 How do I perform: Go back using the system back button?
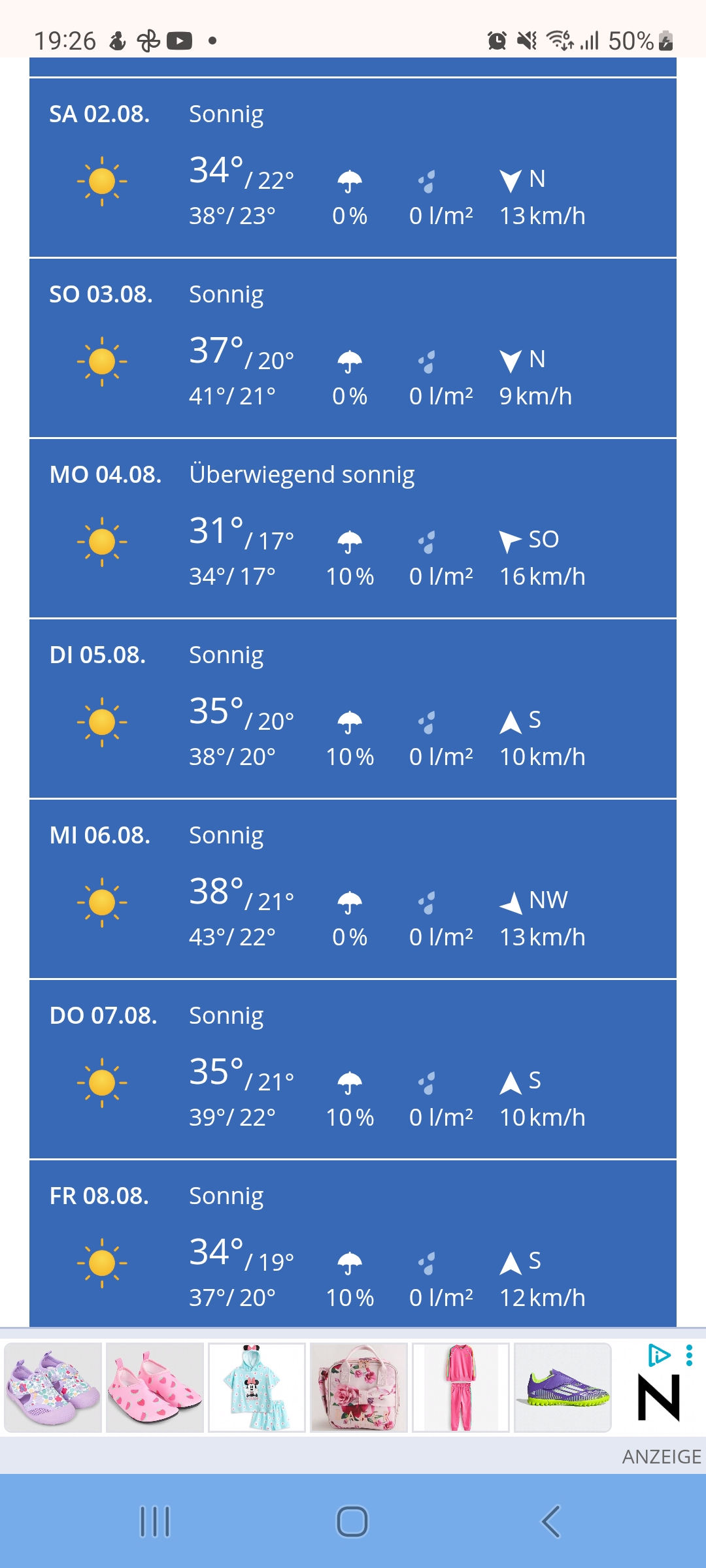(550, 1522)
